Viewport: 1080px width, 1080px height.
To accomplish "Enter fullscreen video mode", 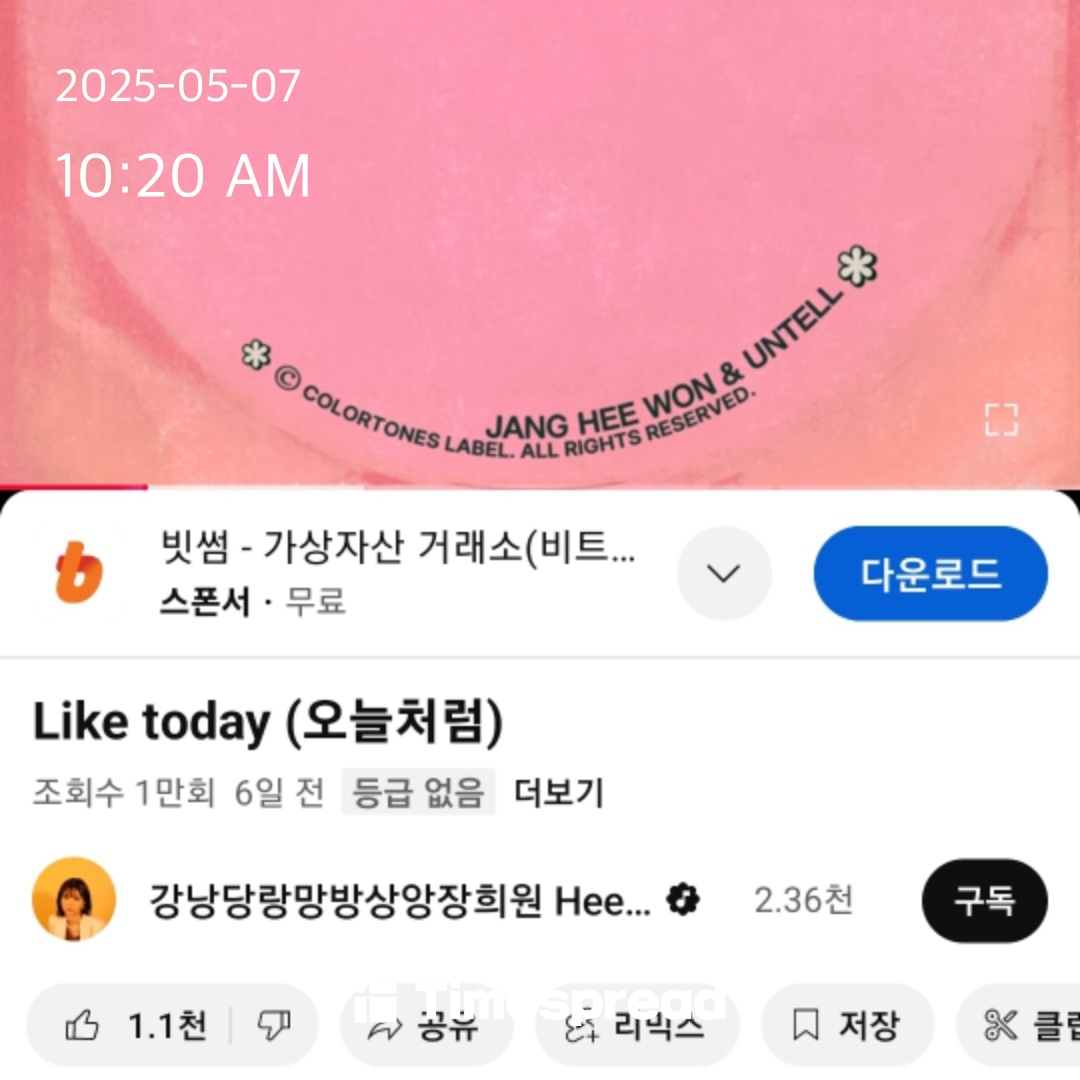I will (1000, 420).
